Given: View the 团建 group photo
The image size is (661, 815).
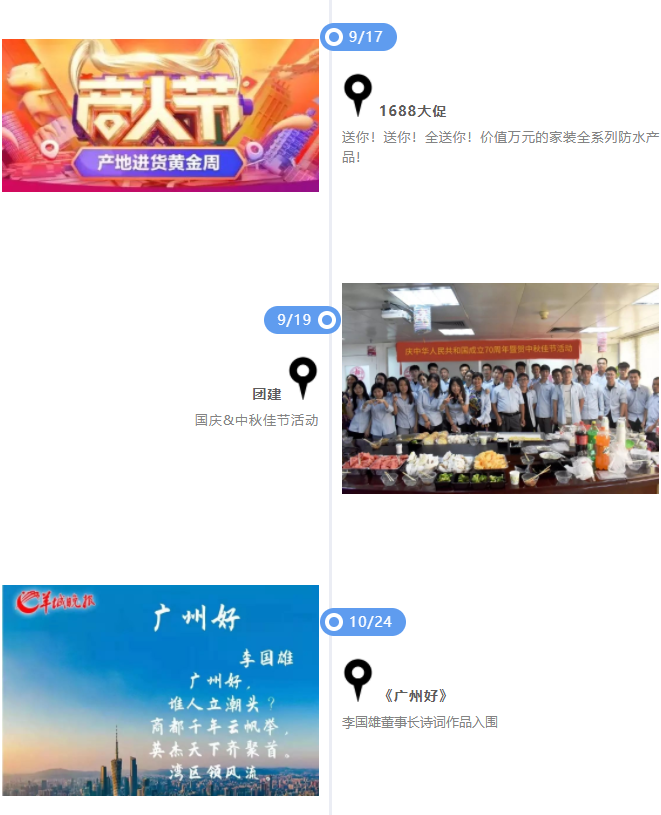Looking at the screenshot, I should [500, 388].
